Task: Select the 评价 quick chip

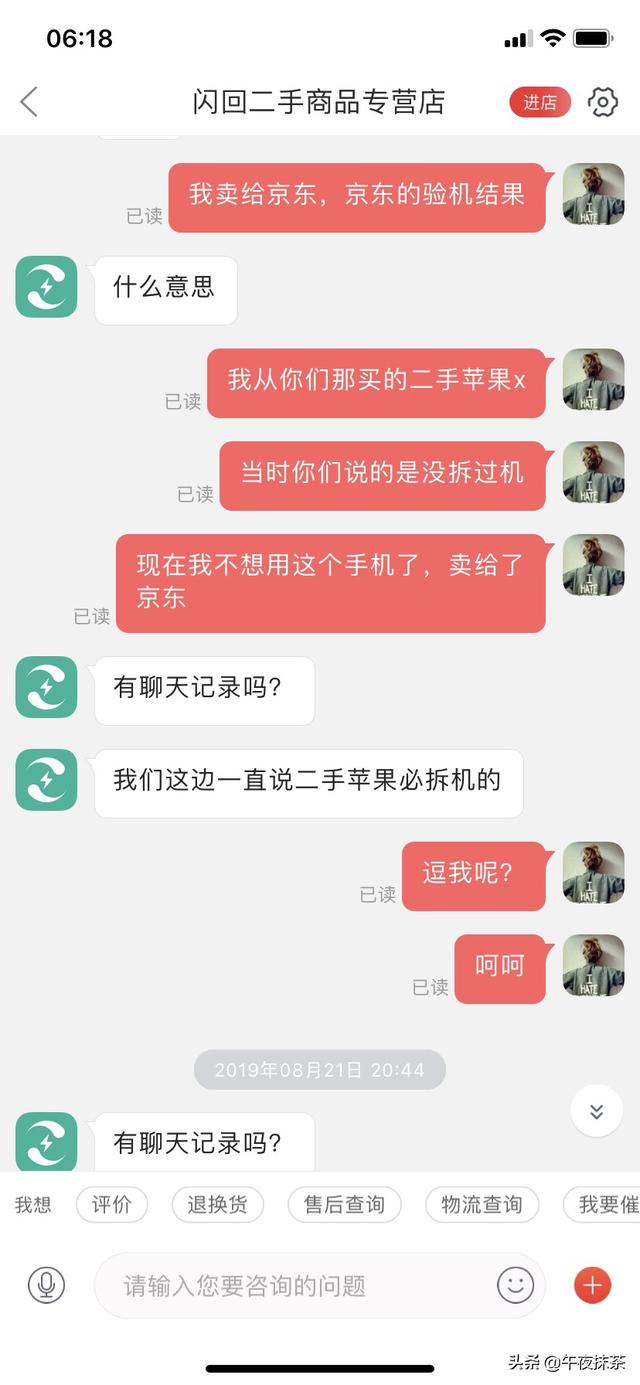Action: click(112, 1205)
